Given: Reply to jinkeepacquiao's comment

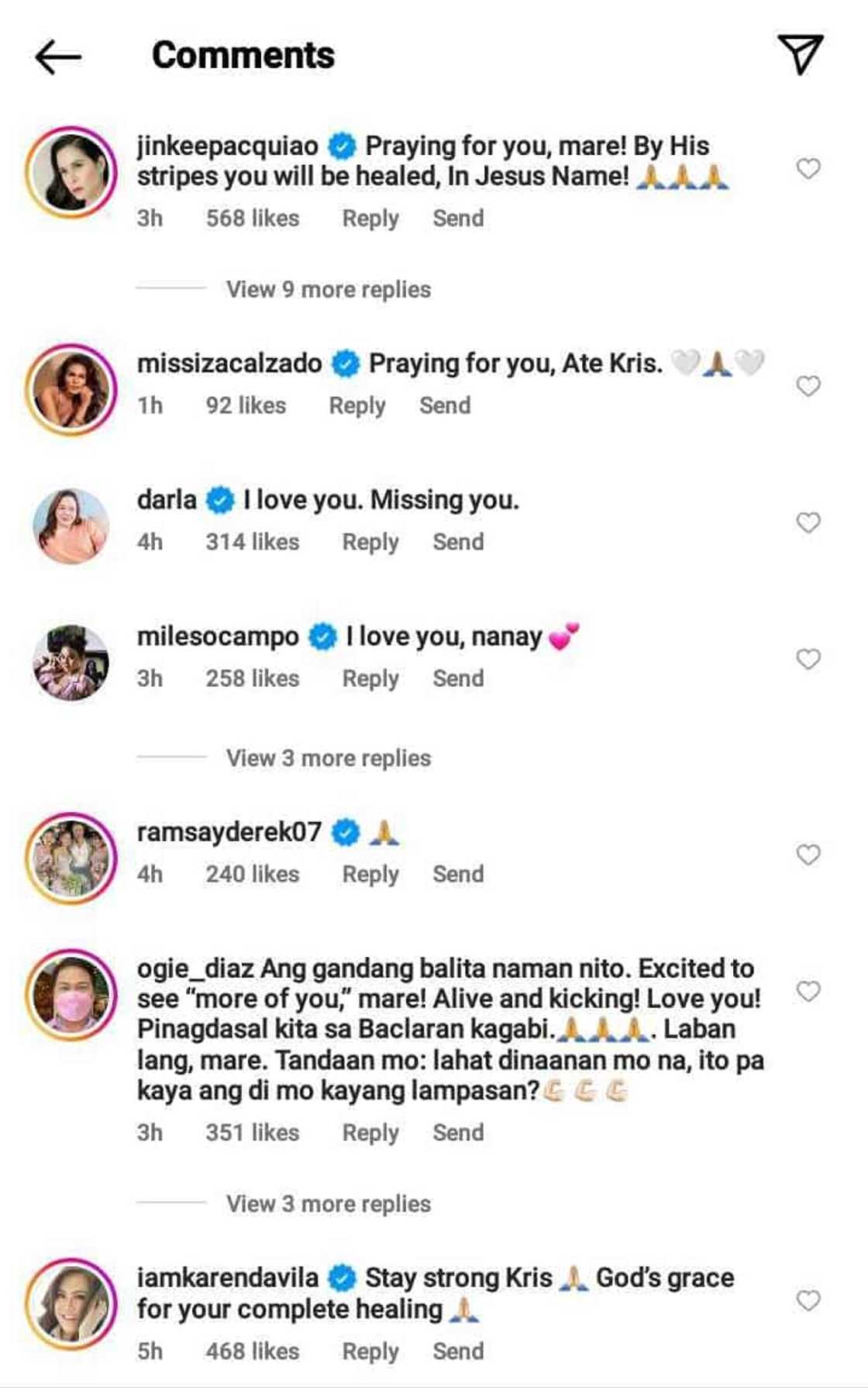Looking at the screenshot, I should pyautogui.click(x=370, y=219).
